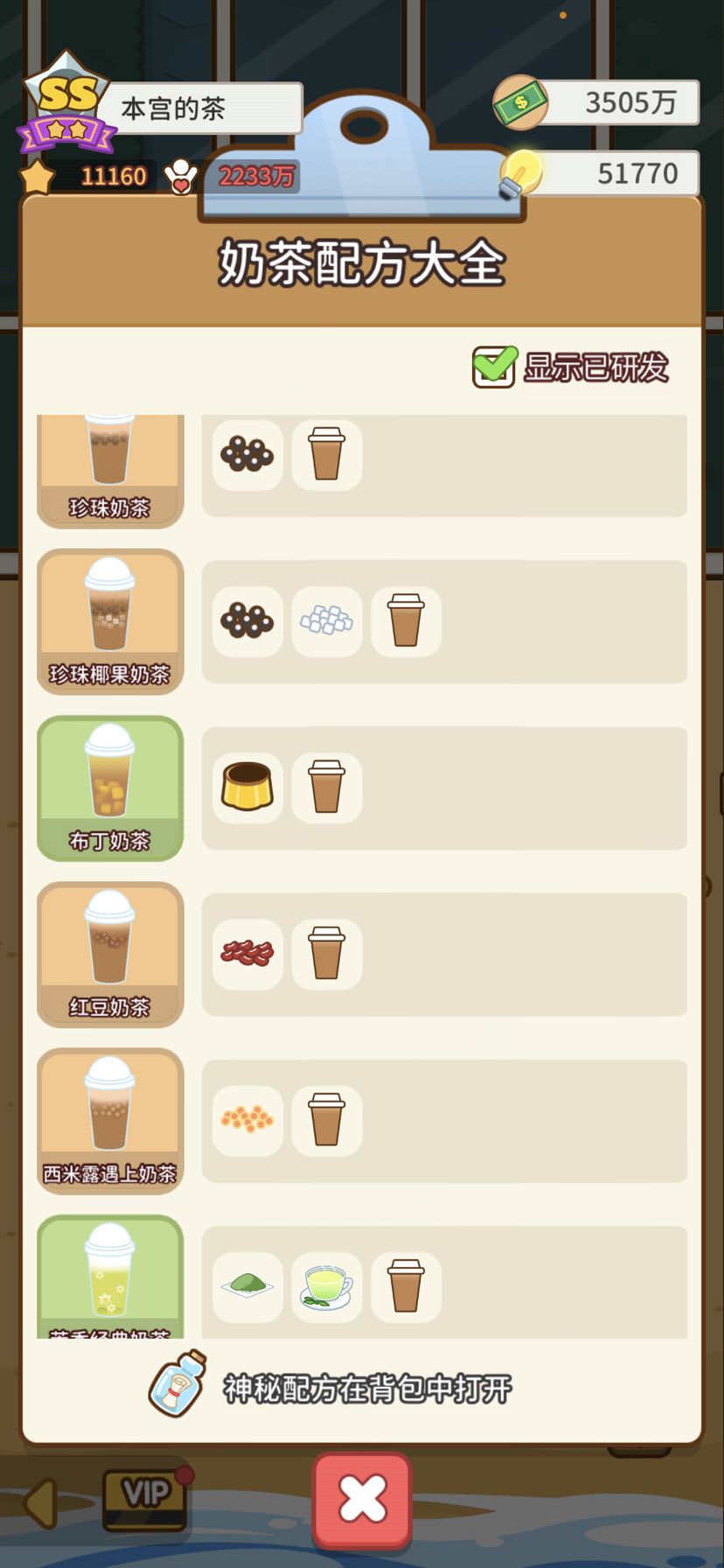The height and width of the screenshot is (1568, 724).
Task: Open the 红豆奶茶 recipe thumbnail
Action: click(109, 954)
